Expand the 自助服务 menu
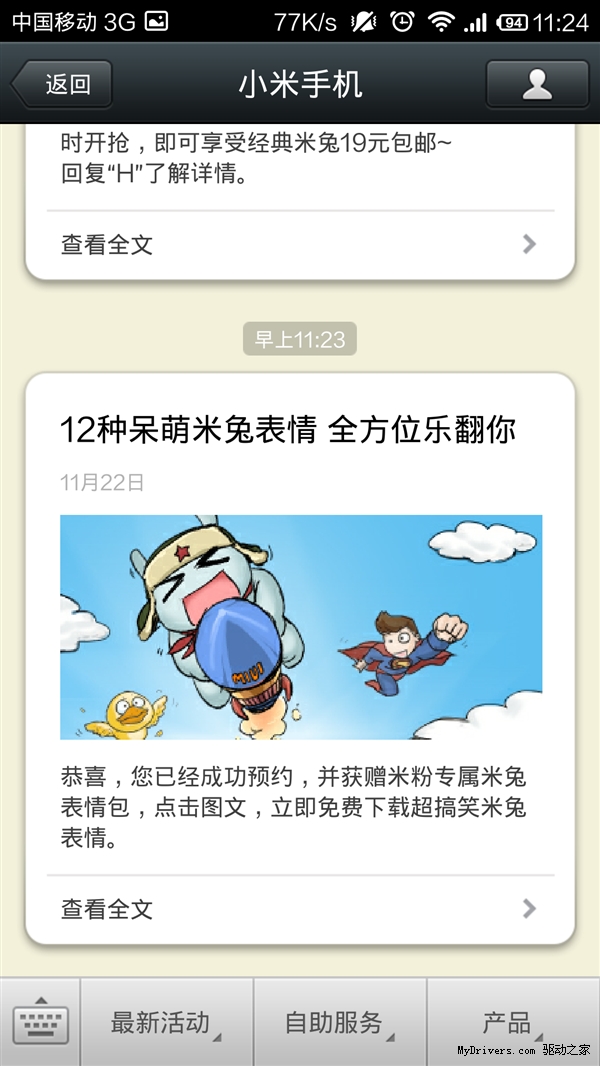 [x=340, y=1022]
